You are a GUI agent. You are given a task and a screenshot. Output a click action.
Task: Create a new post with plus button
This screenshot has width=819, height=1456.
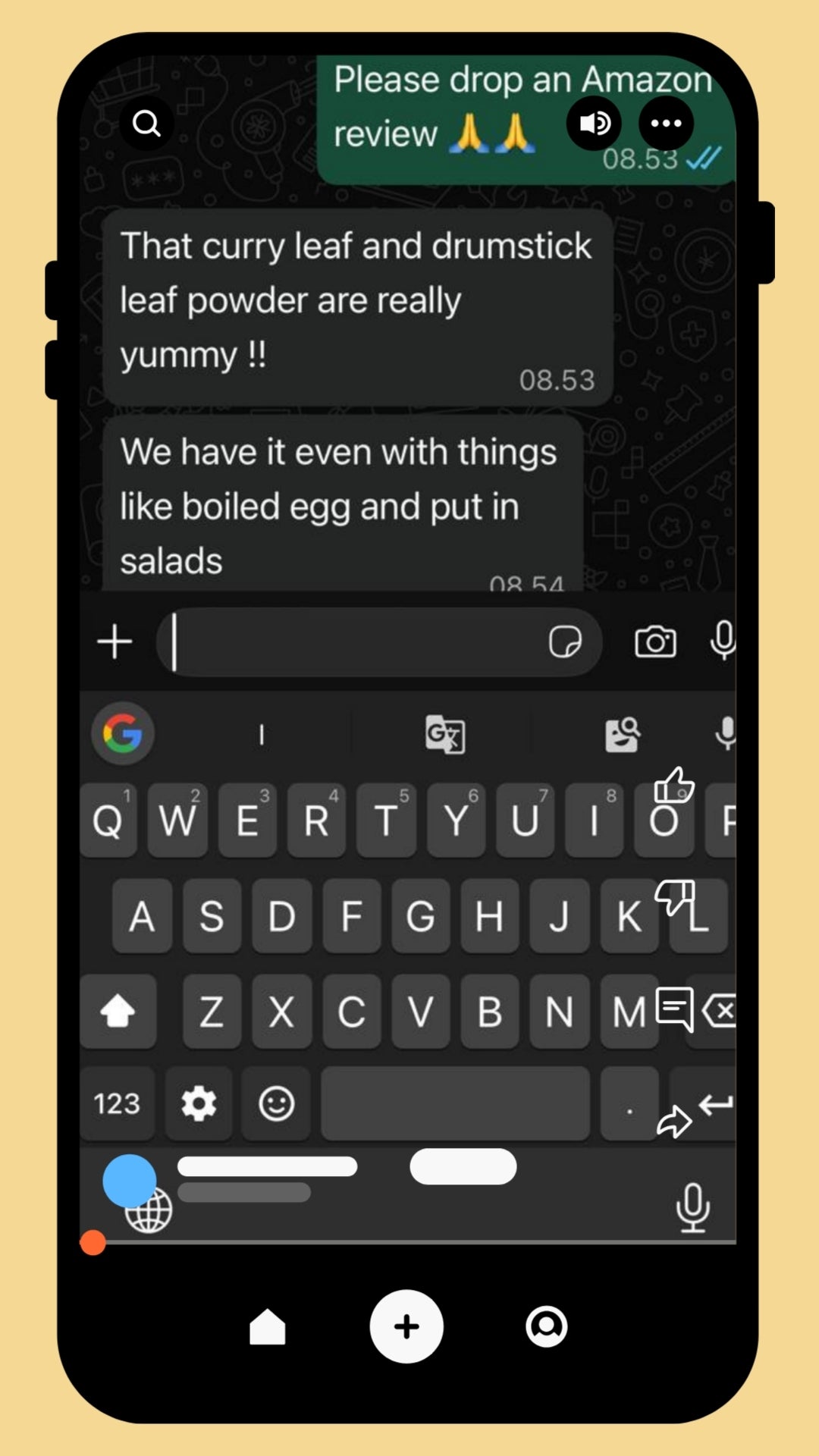click(x=406, y=1326)
